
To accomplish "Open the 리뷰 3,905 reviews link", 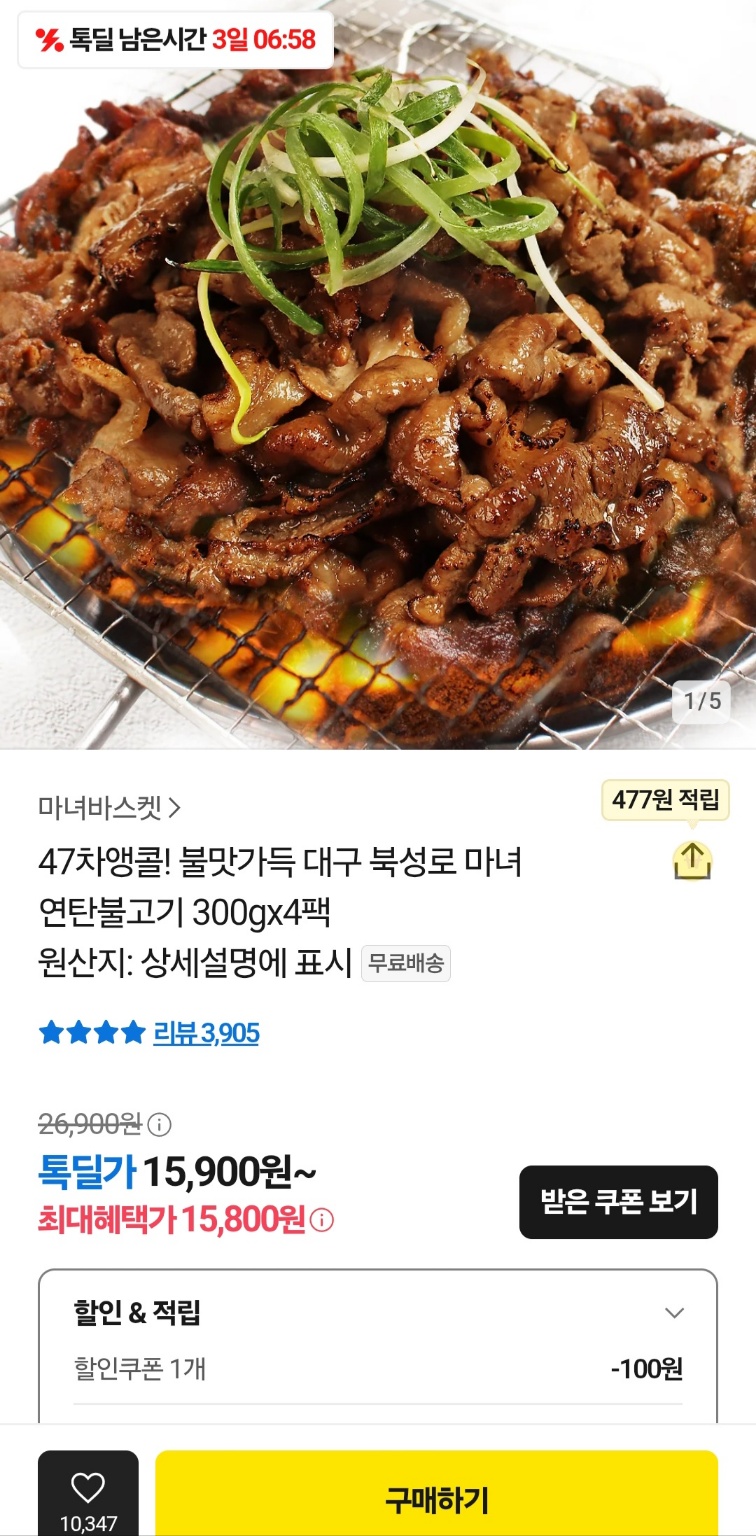I will pos(205,1033).
